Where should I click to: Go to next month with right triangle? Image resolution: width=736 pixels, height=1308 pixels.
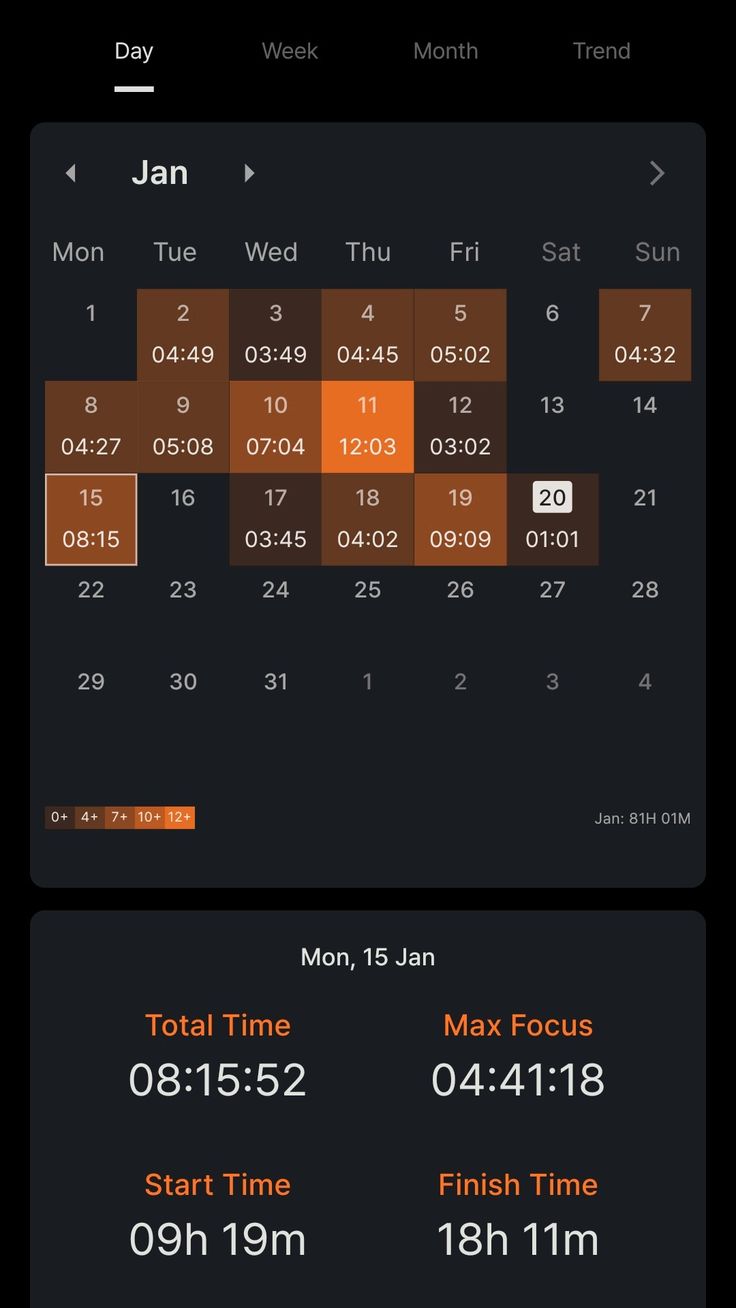coord(249,173)
